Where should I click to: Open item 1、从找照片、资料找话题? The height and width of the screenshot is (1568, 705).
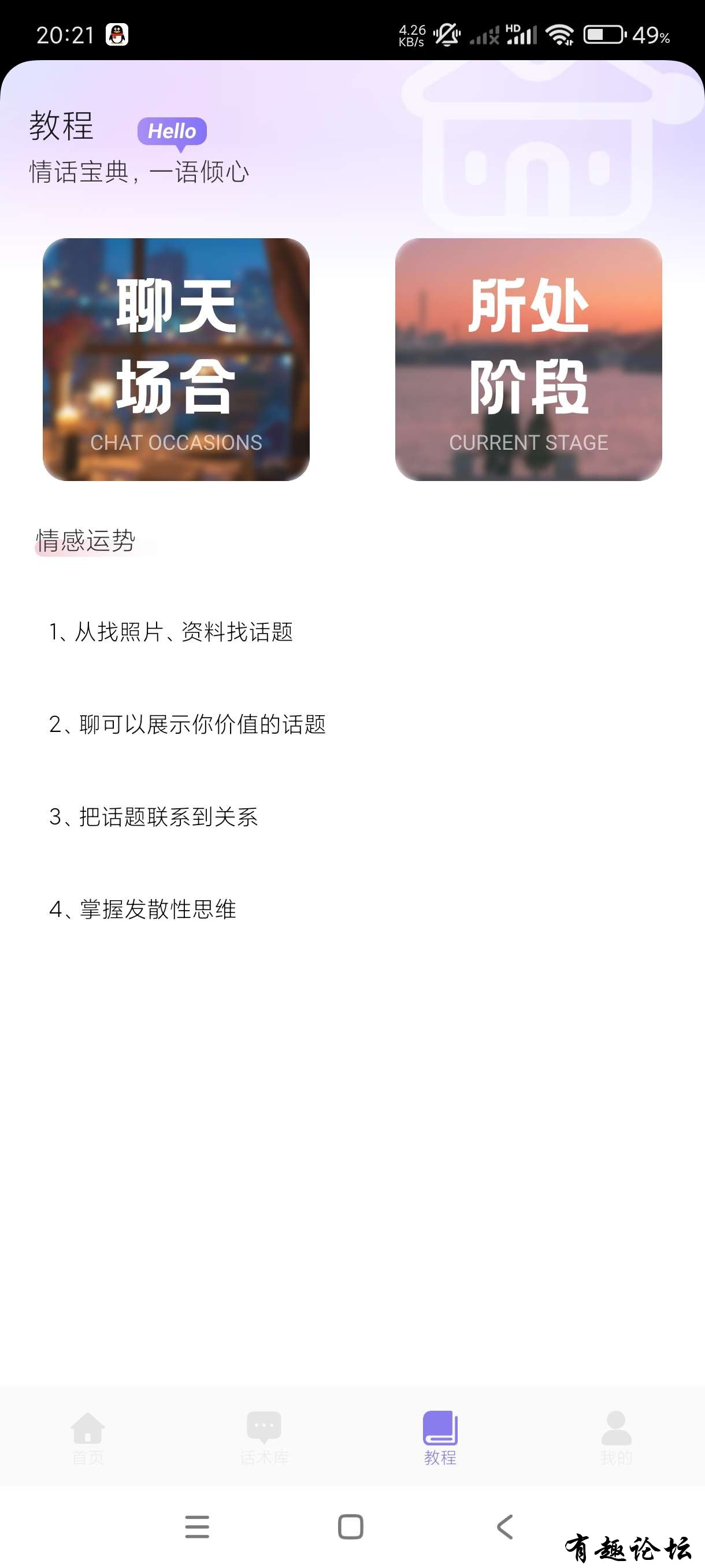[x=171, y=632]
